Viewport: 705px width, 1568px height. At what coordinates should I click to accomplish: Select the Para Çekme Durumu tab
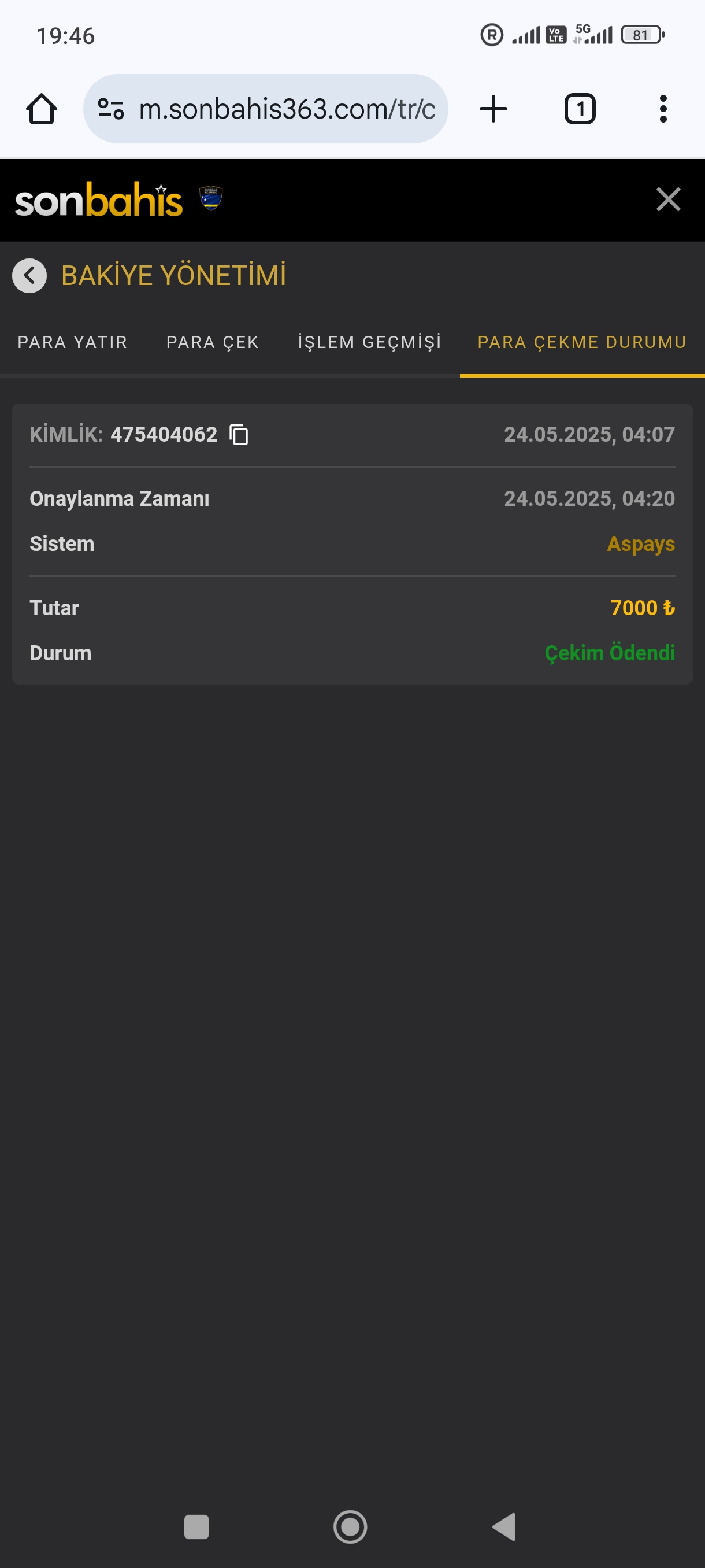click(x=582, y=342)
